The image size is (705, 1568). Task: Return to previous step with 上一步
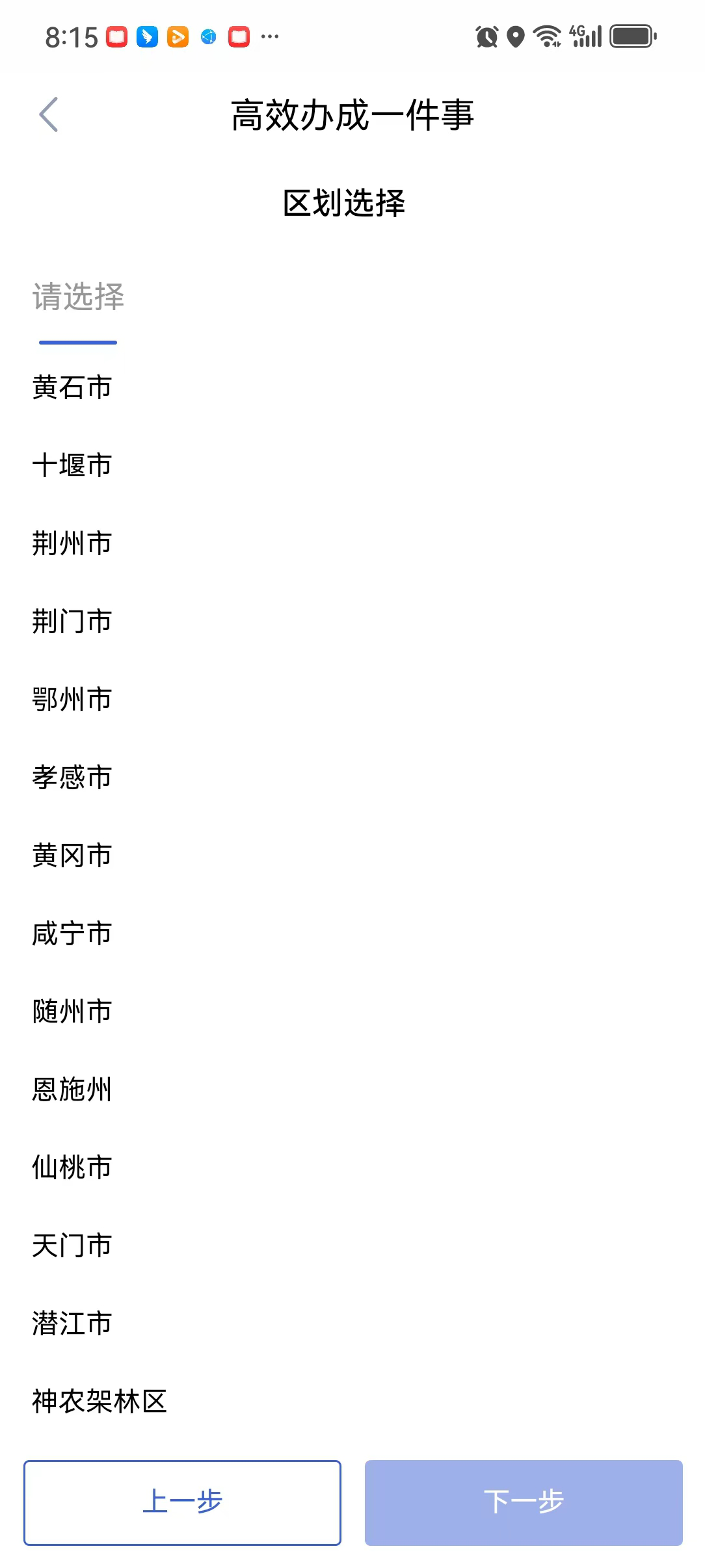click(182, 1502)
